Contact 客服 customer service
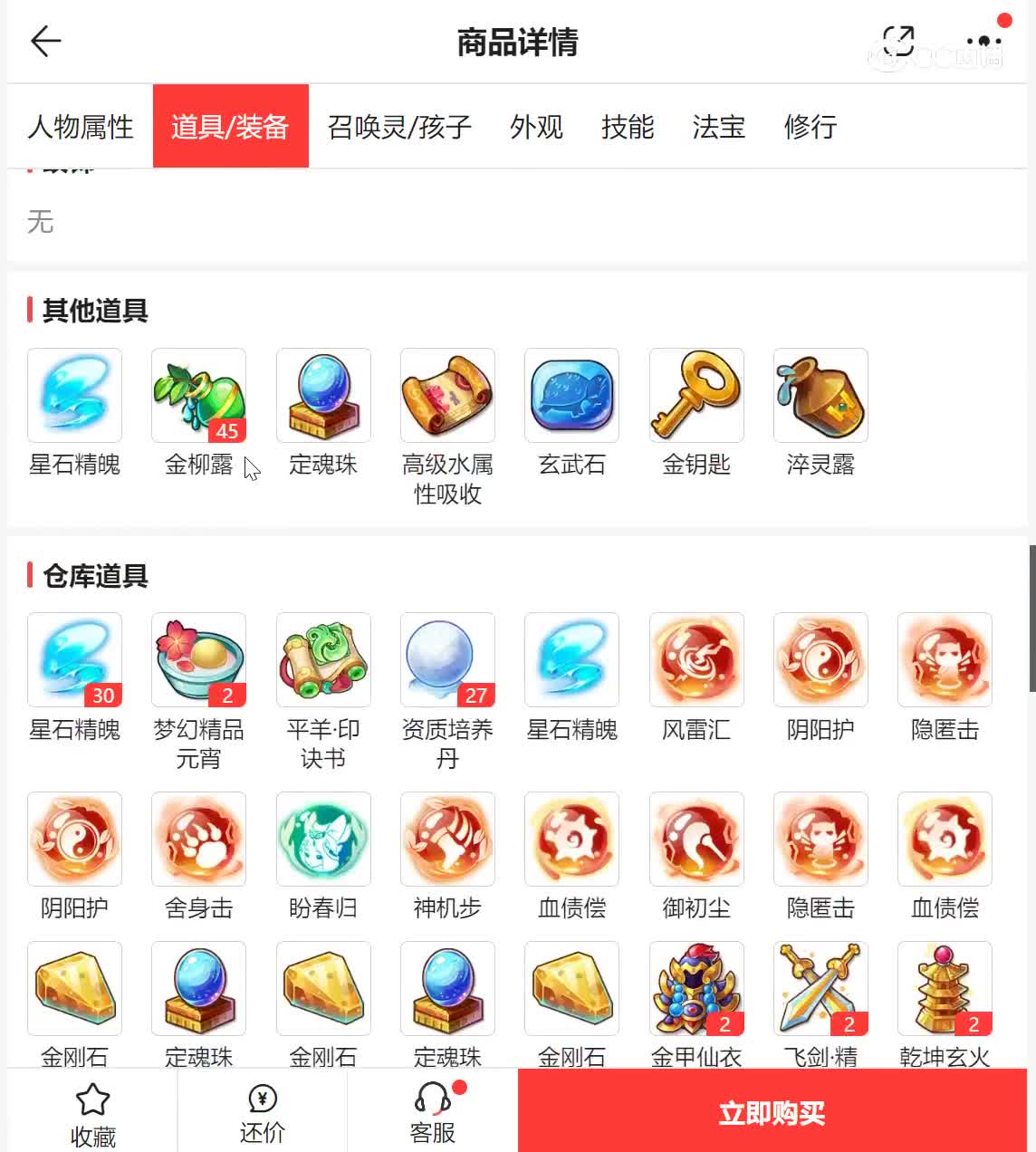This screenshot has width=1036, height=1152. [432, 1114]
